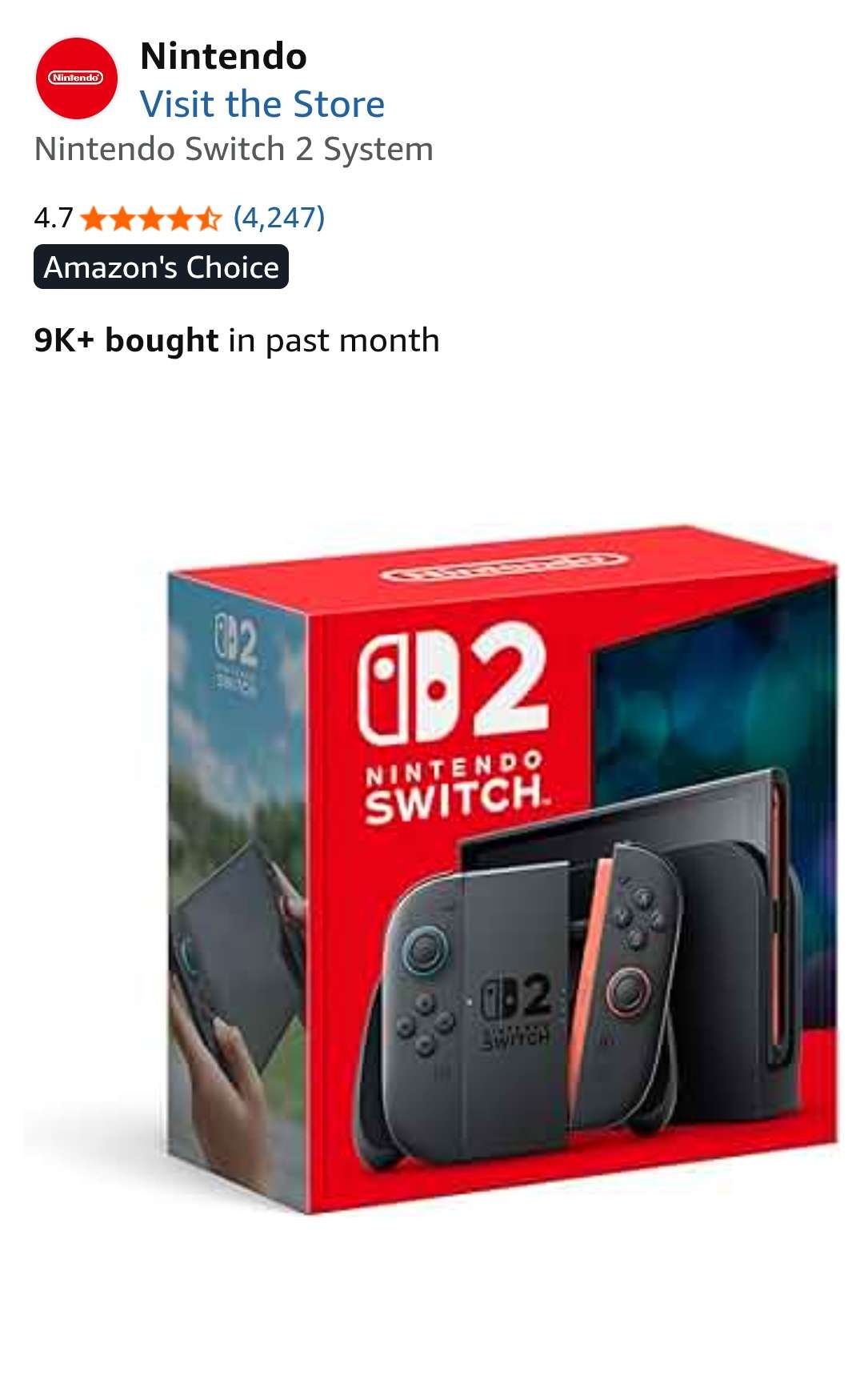Viewport: 864px width, 1400px height.
Task: Tap the Nintendo brand logo
Action: click(76, 78)
